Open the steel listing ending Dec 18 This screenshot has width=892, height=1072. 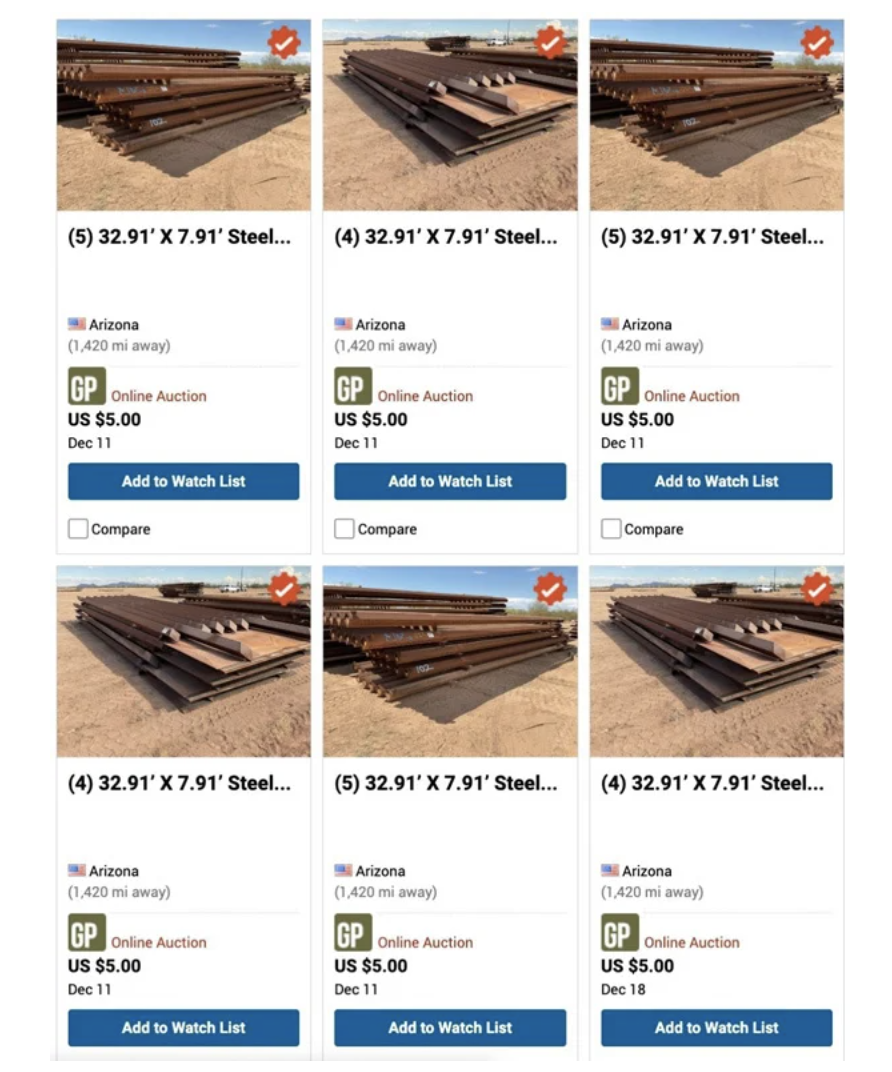click(x=712, y=784)
